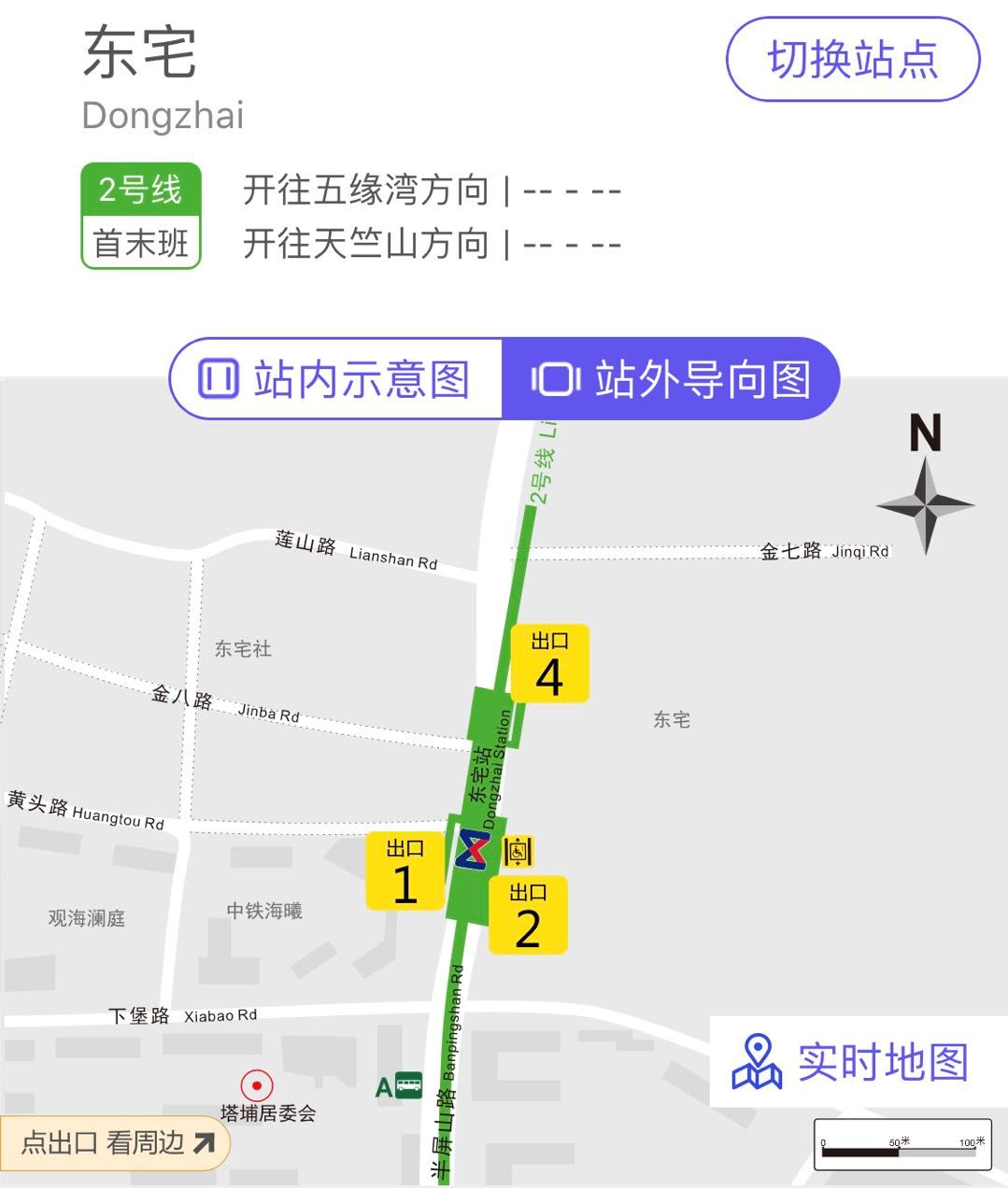Tap exit 2 (出口 2) marker
1008x1189 pixels.
pyautogui.click(x=528, y=915)
